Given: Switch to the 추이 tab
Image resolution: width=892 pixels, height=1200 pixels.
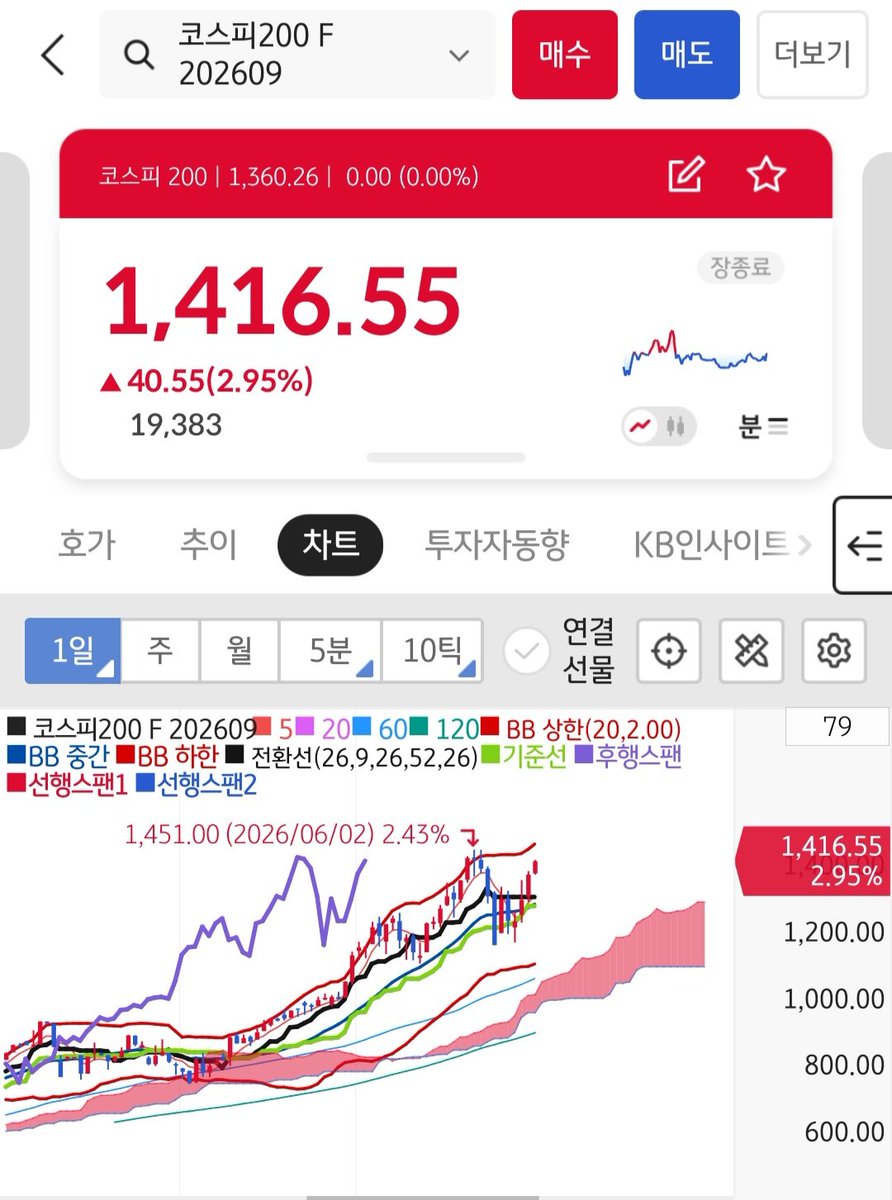Looking at the screenshot, I should tap(209, 545).
